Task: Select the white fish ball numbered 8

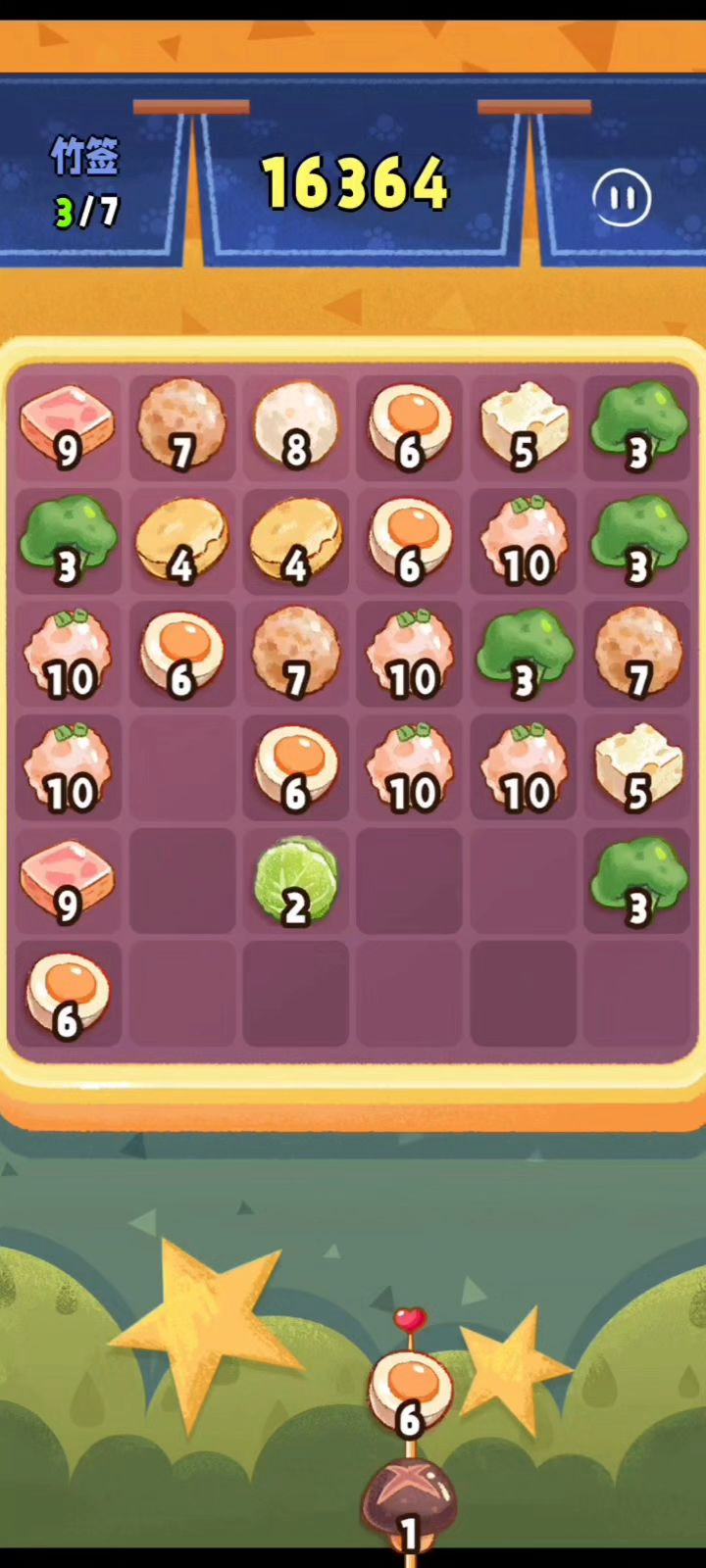Action: [295, 427]
